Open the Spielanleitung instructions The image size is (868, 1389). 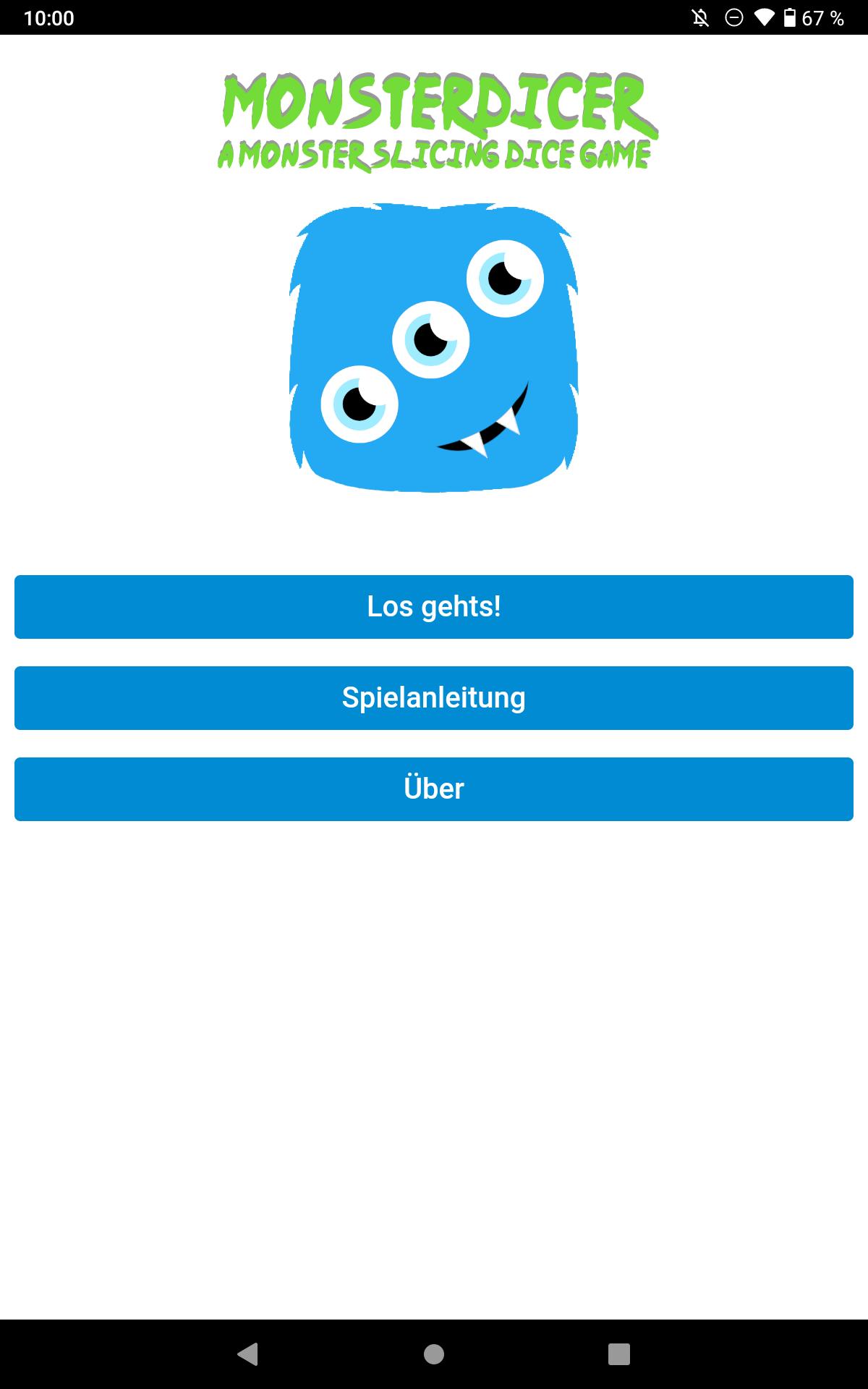pos(434,698)
